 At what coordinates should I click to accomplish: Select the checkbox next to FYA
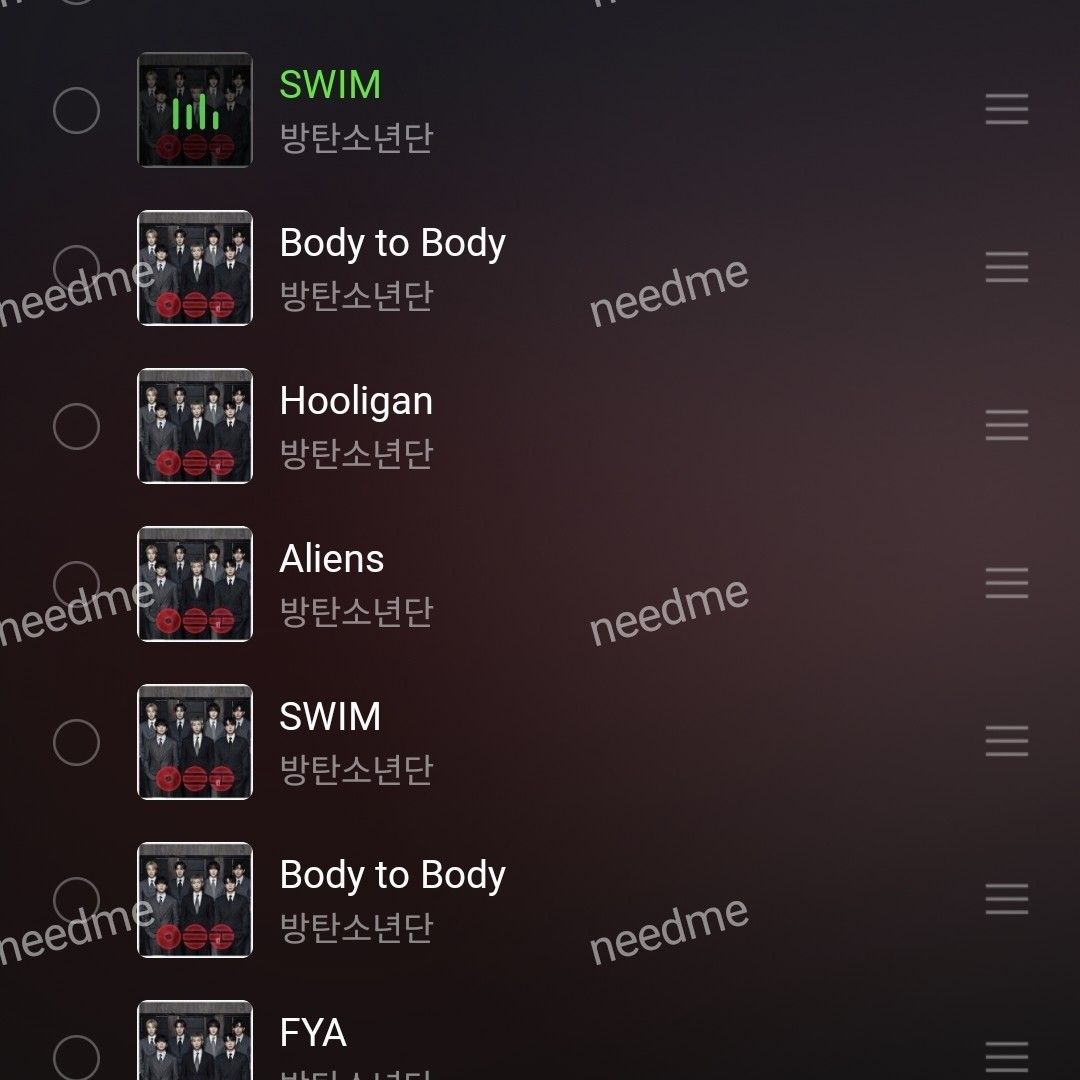point(76,1058)
